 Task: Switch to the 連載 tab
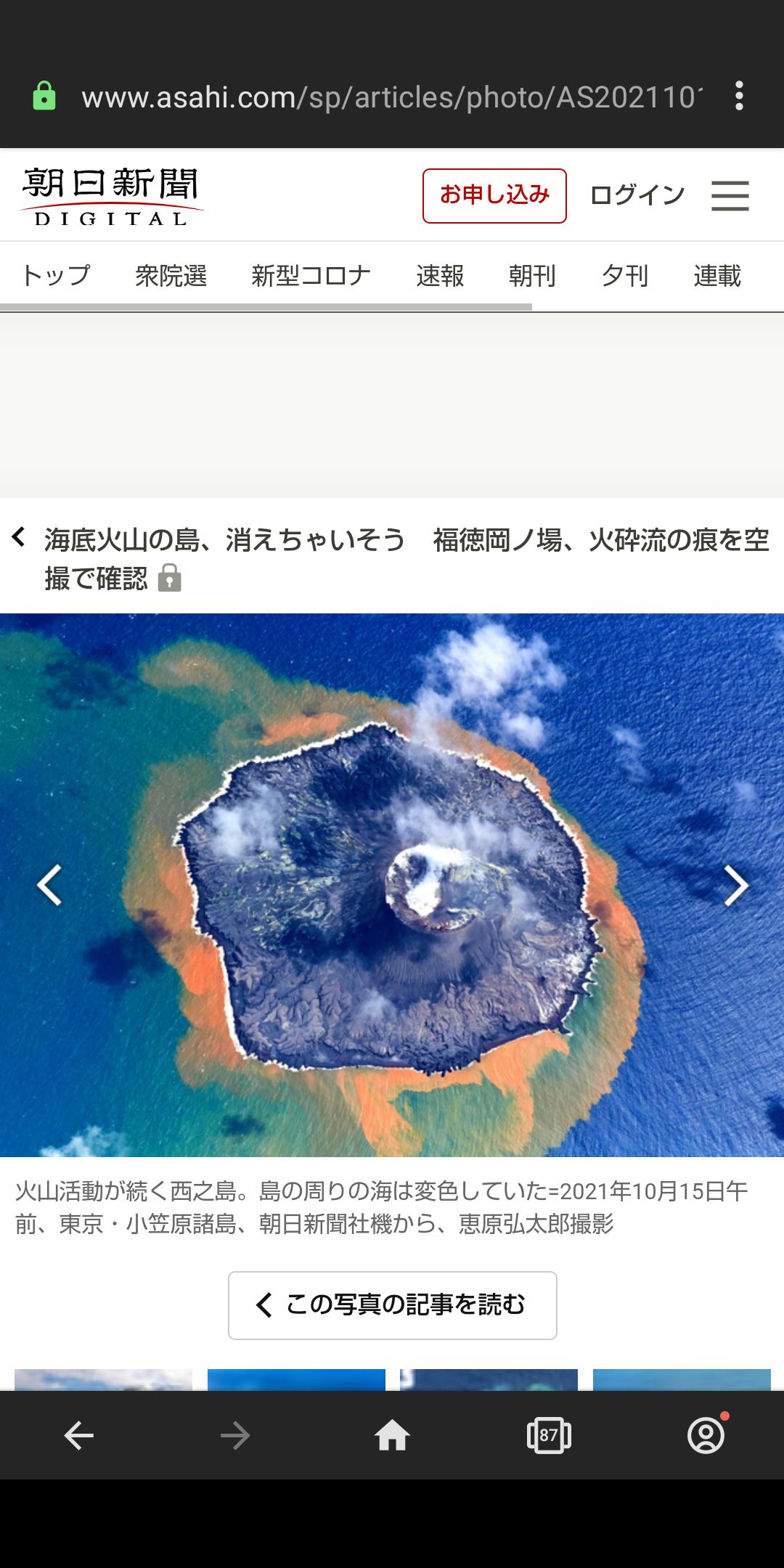pyautogui.click(x=717, y=276)
